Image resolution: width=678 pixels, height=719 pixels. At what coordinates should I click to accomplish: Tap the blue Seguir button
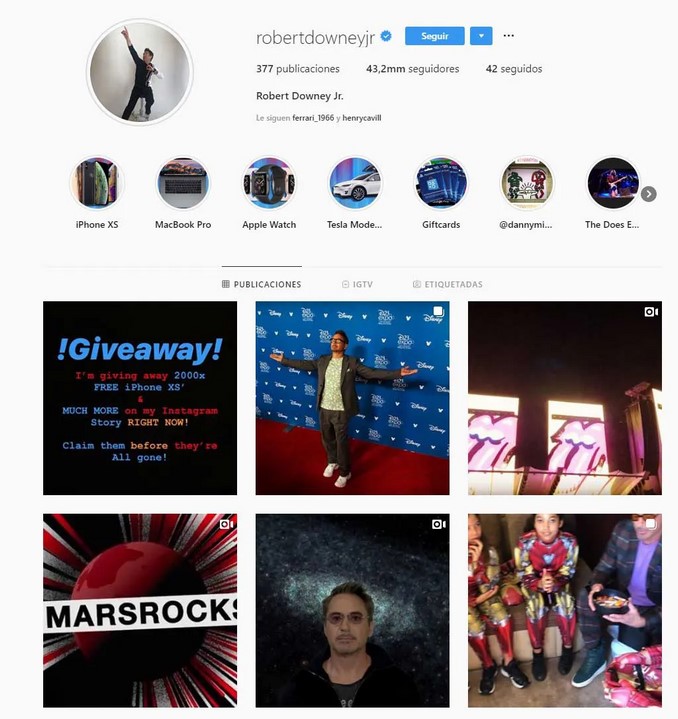click(434, 36)
